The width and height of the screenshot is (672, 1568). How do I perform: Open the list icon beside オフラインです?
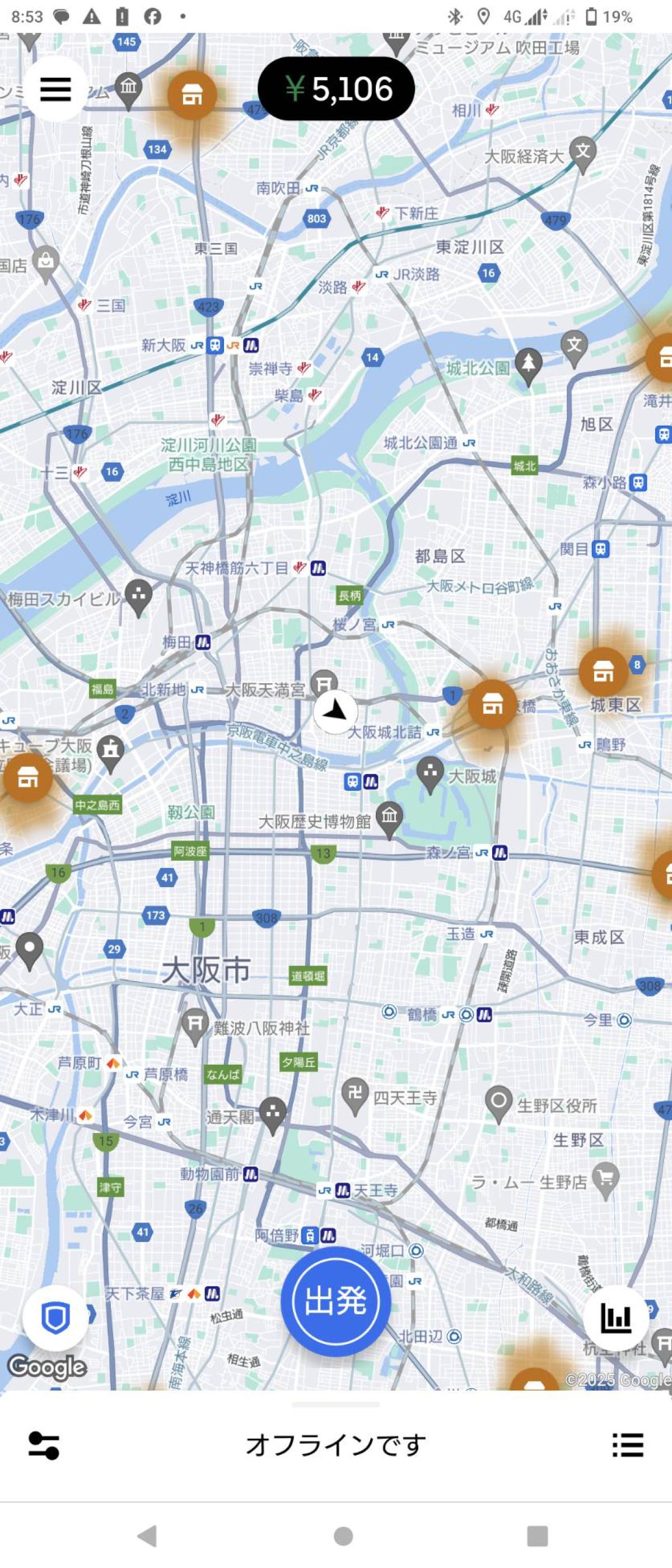628,1445
